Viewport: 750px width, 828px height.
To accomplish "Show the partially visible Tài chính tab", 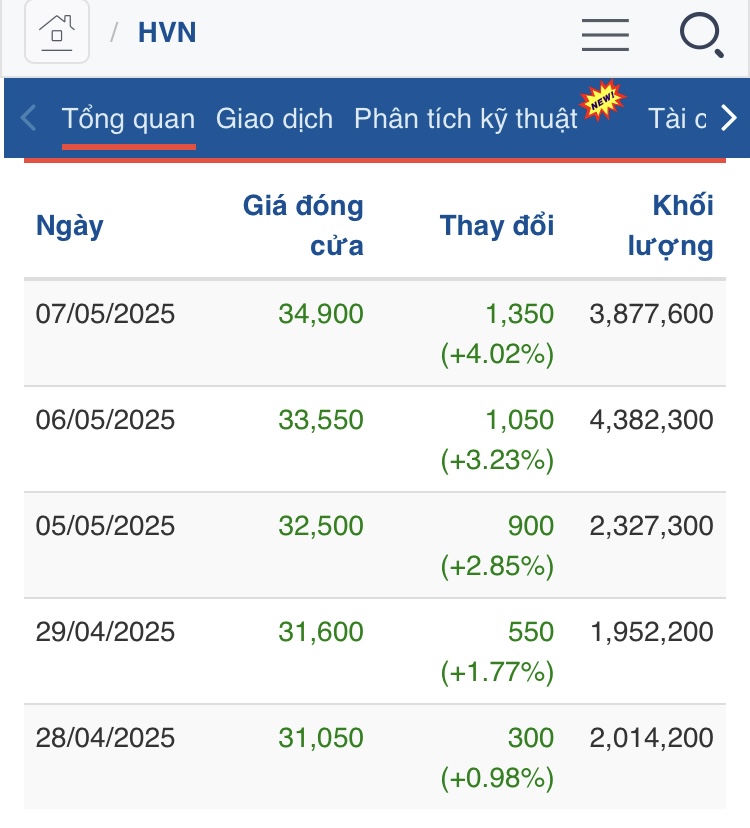I will [x=677, y=119].
